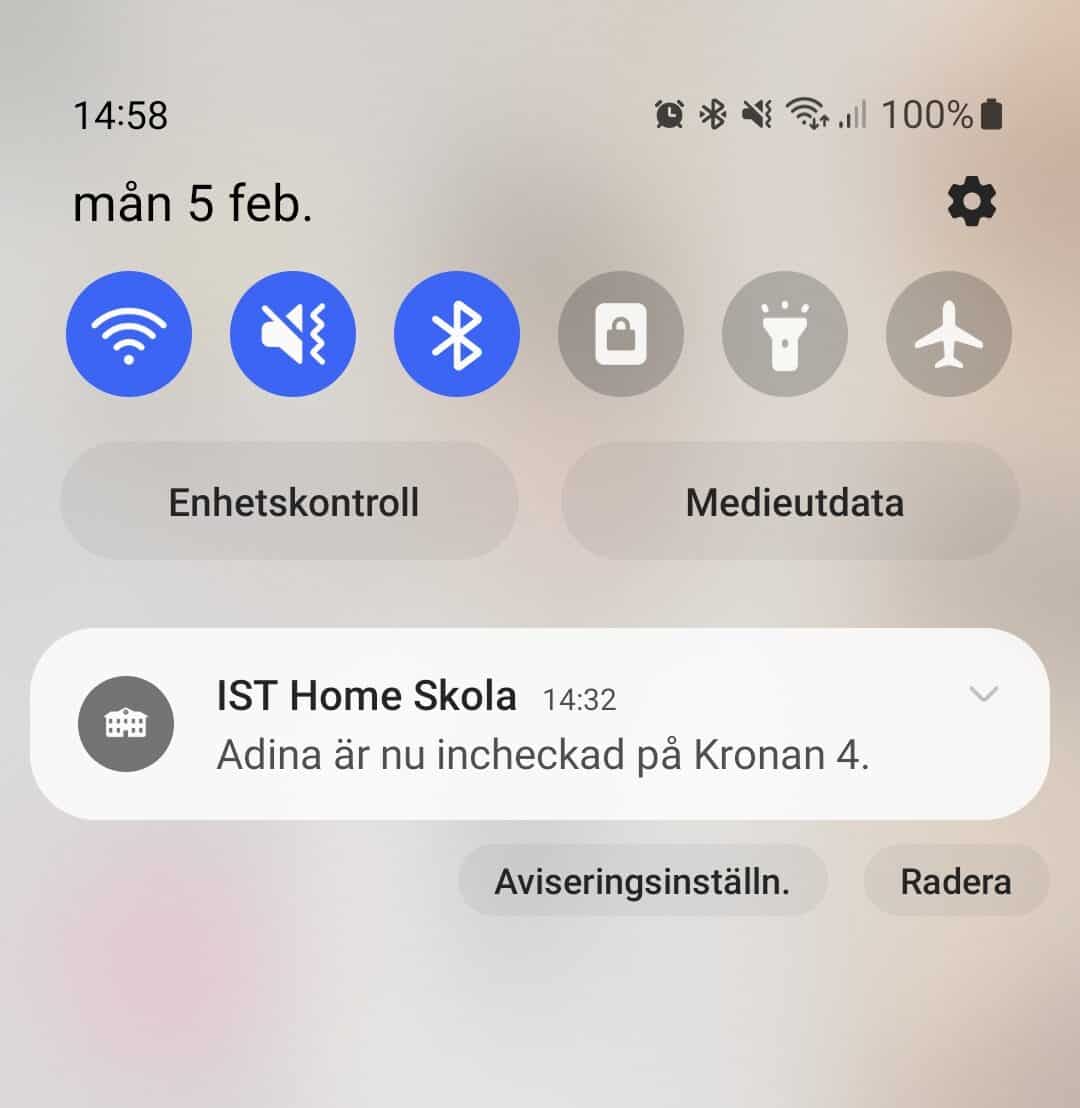Clear notifications with Radera
The height and width of the screenshot is (1108, 1080).
click(956, 881)
